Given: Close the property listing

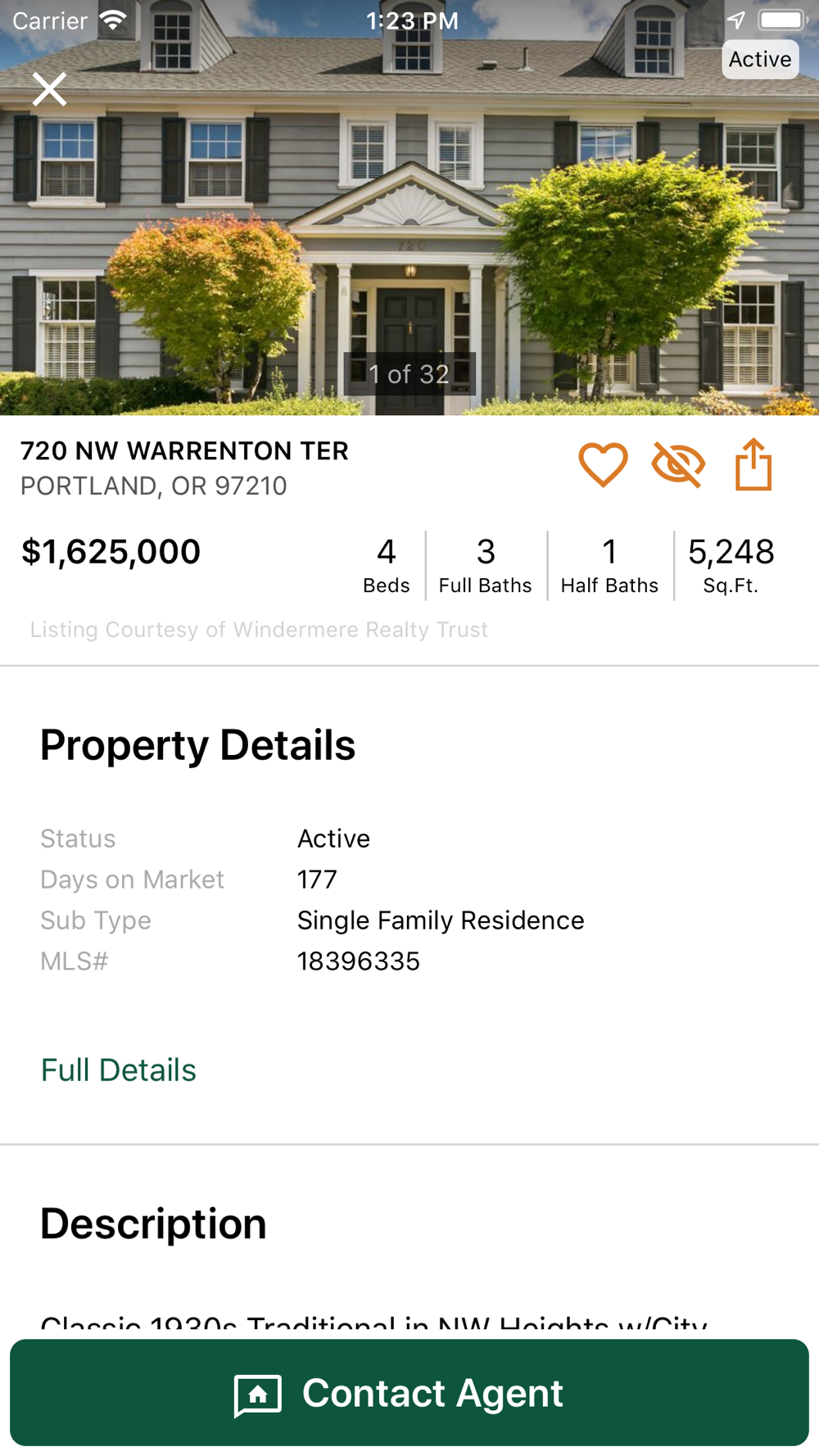Looking at the screenshot, I should click(x=50, y=89).
